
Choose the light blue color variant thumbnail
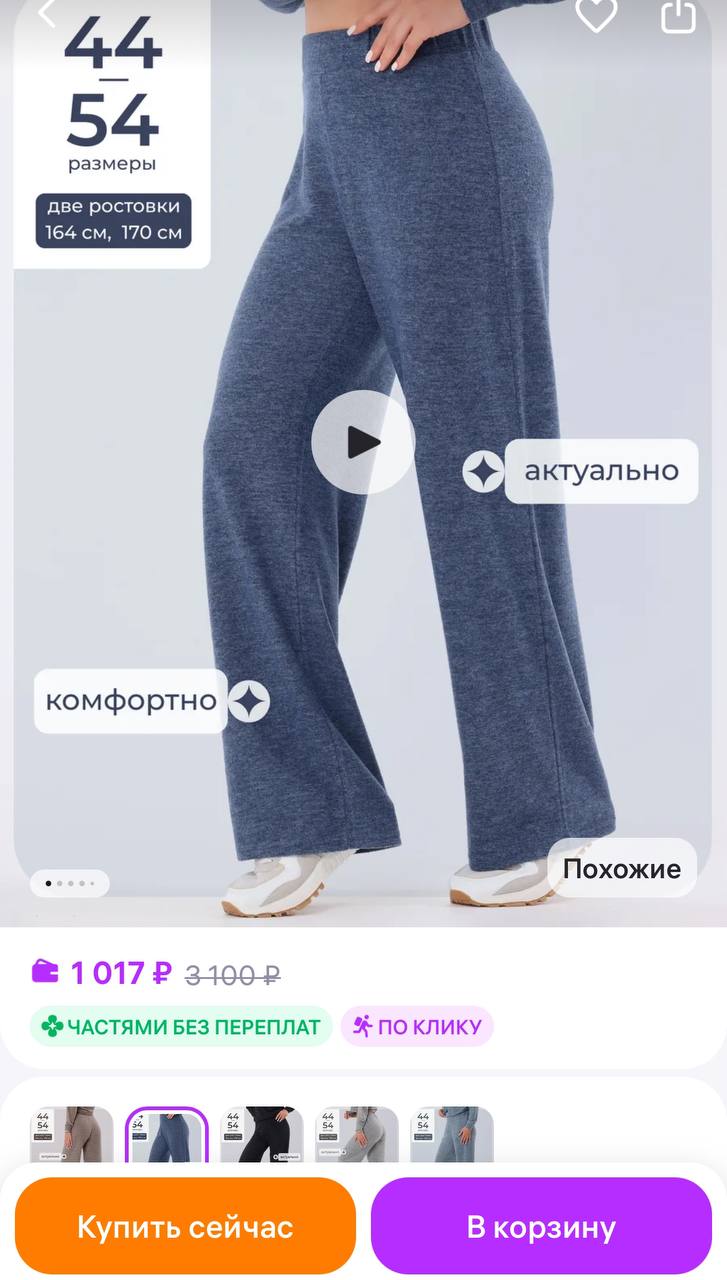(451, 1135)
